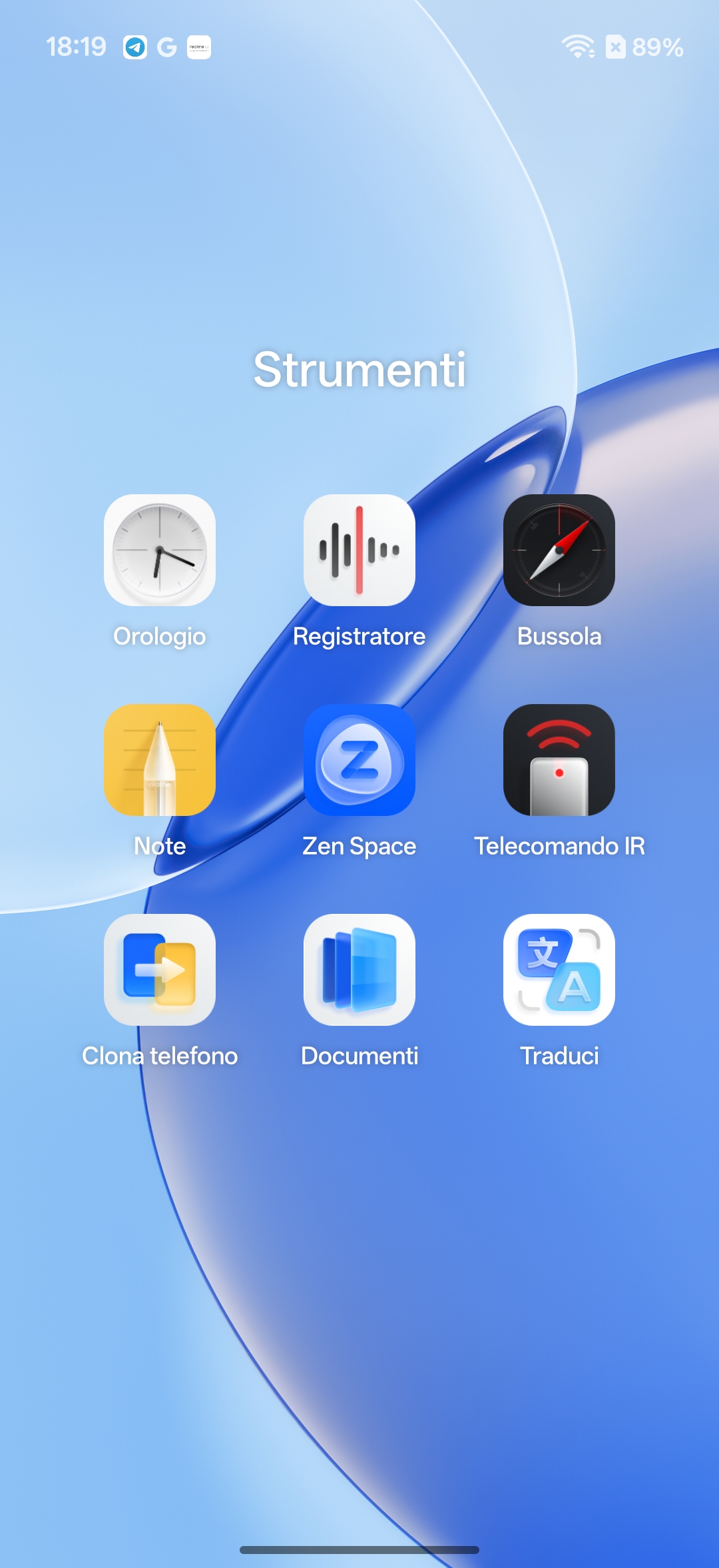The height and width of the screenshot is (1568, 719).
Task: Open the Bussola compass app
Action: [559, 550]
